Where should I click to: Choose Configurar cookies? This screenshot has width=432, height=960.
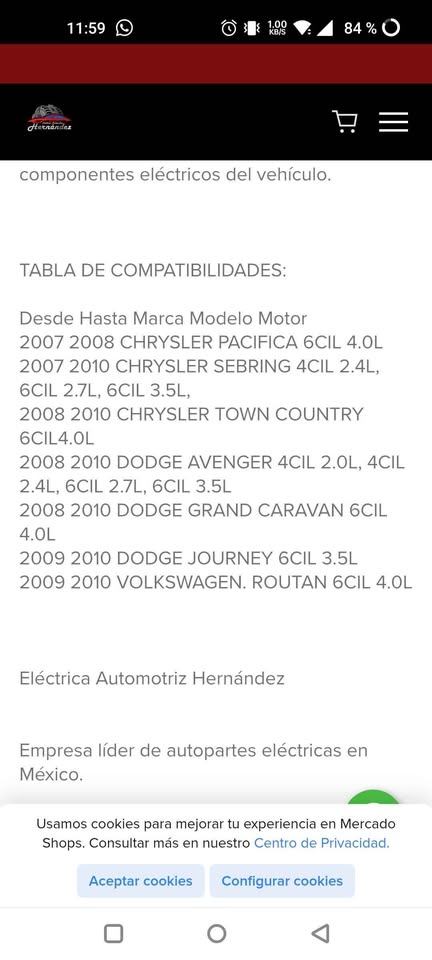point(282,880)
